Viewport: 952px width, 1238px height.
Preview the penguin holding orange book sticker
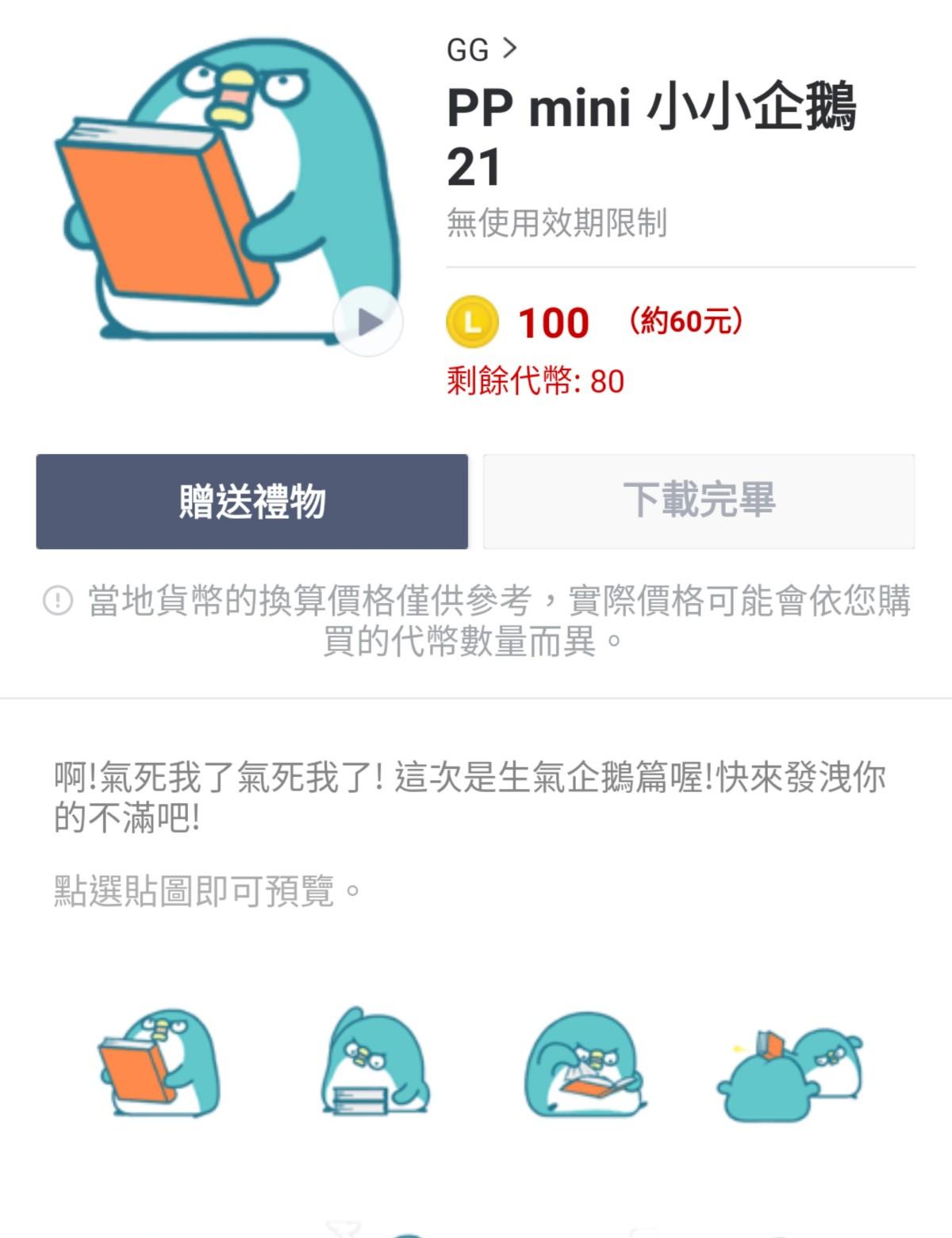pos(159,1063)
